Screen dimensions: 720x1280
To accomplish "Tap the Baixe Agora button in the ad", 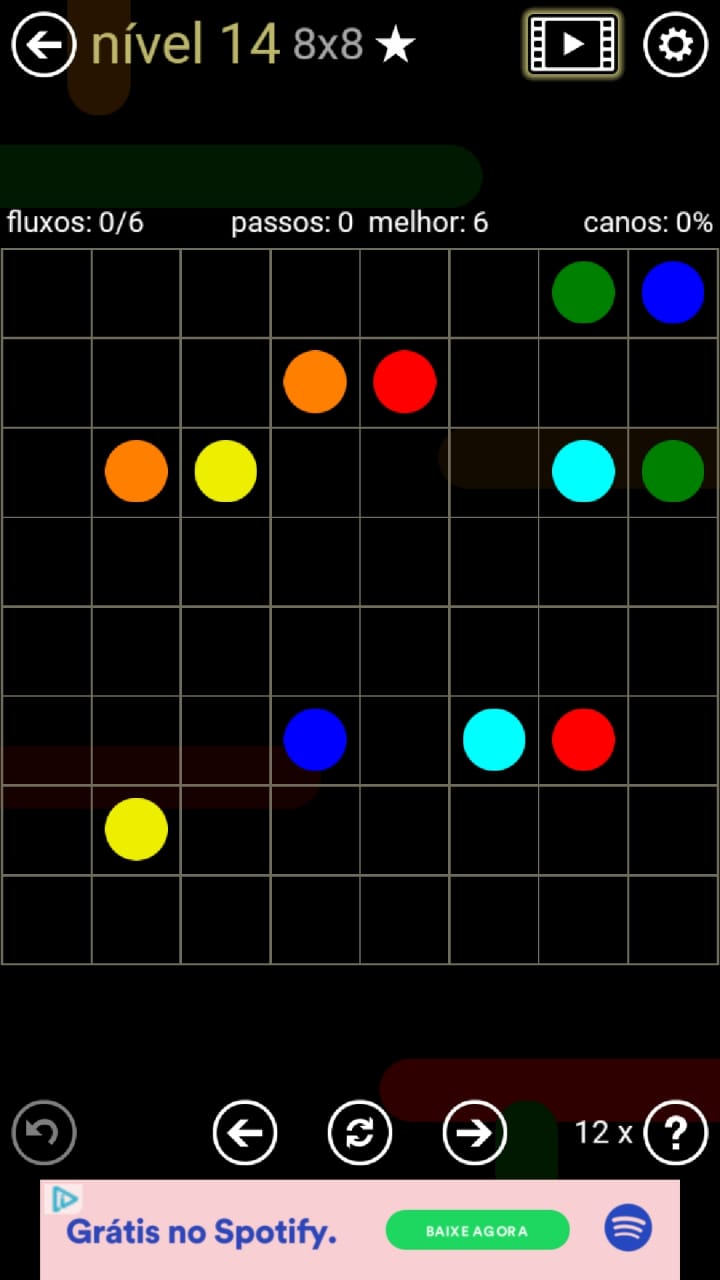I will 477,1230.
